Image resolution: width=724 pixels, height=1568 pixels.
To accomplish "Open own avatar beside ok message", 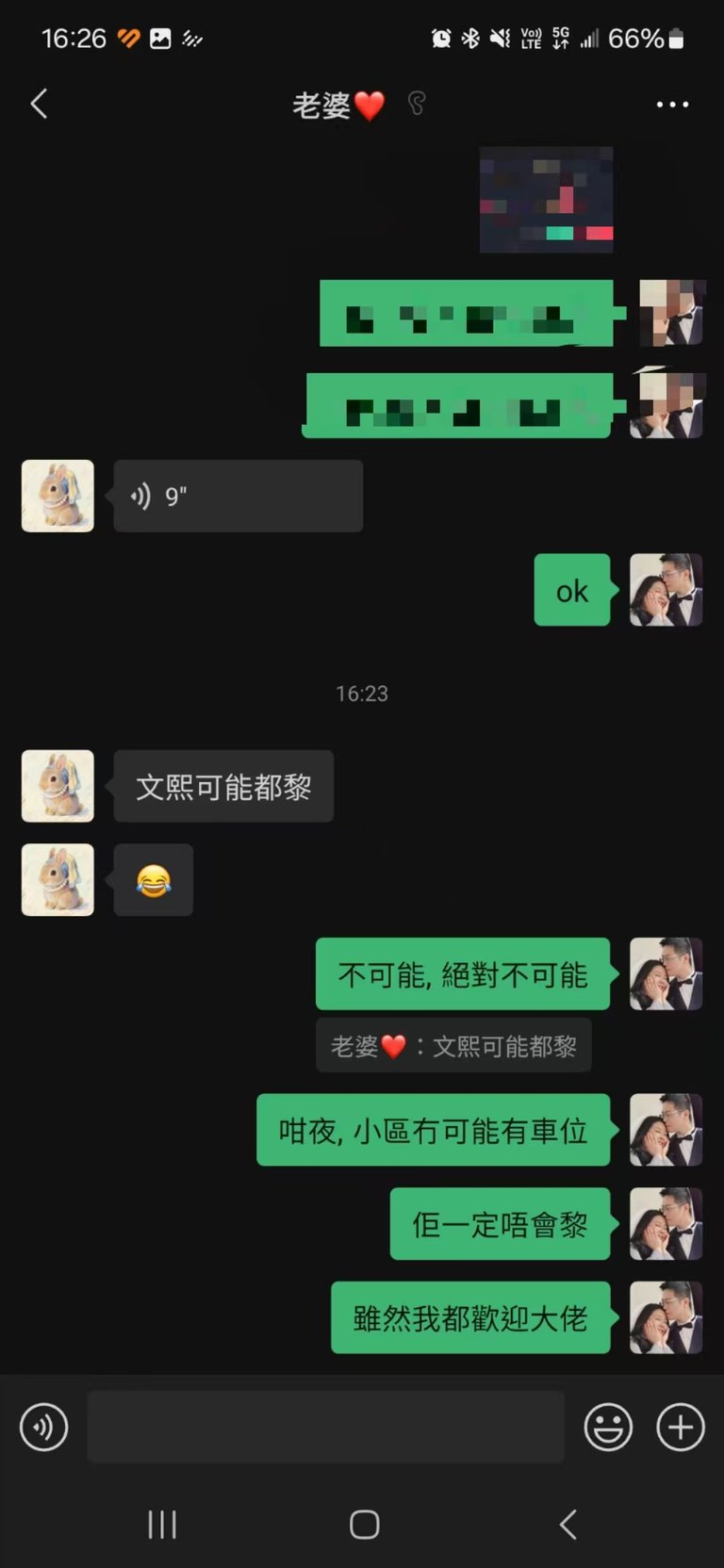I will point(666,590).
